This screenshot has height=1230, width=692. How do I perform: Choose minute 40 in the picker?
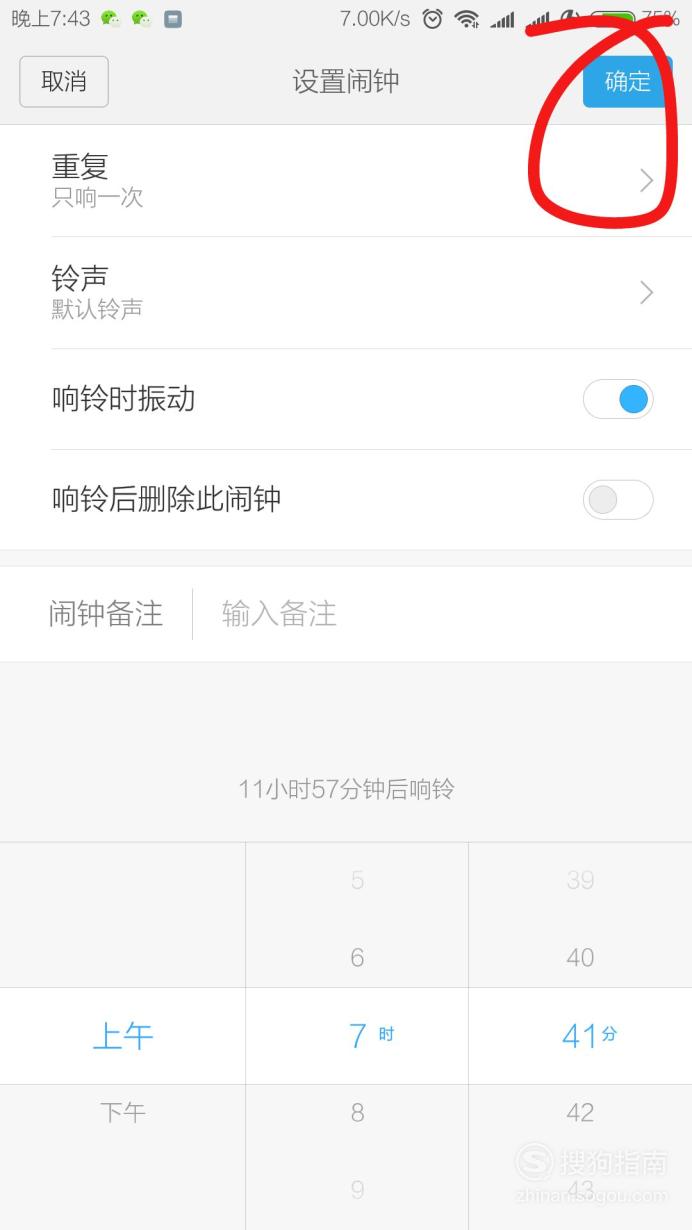[x=580, y=958]
